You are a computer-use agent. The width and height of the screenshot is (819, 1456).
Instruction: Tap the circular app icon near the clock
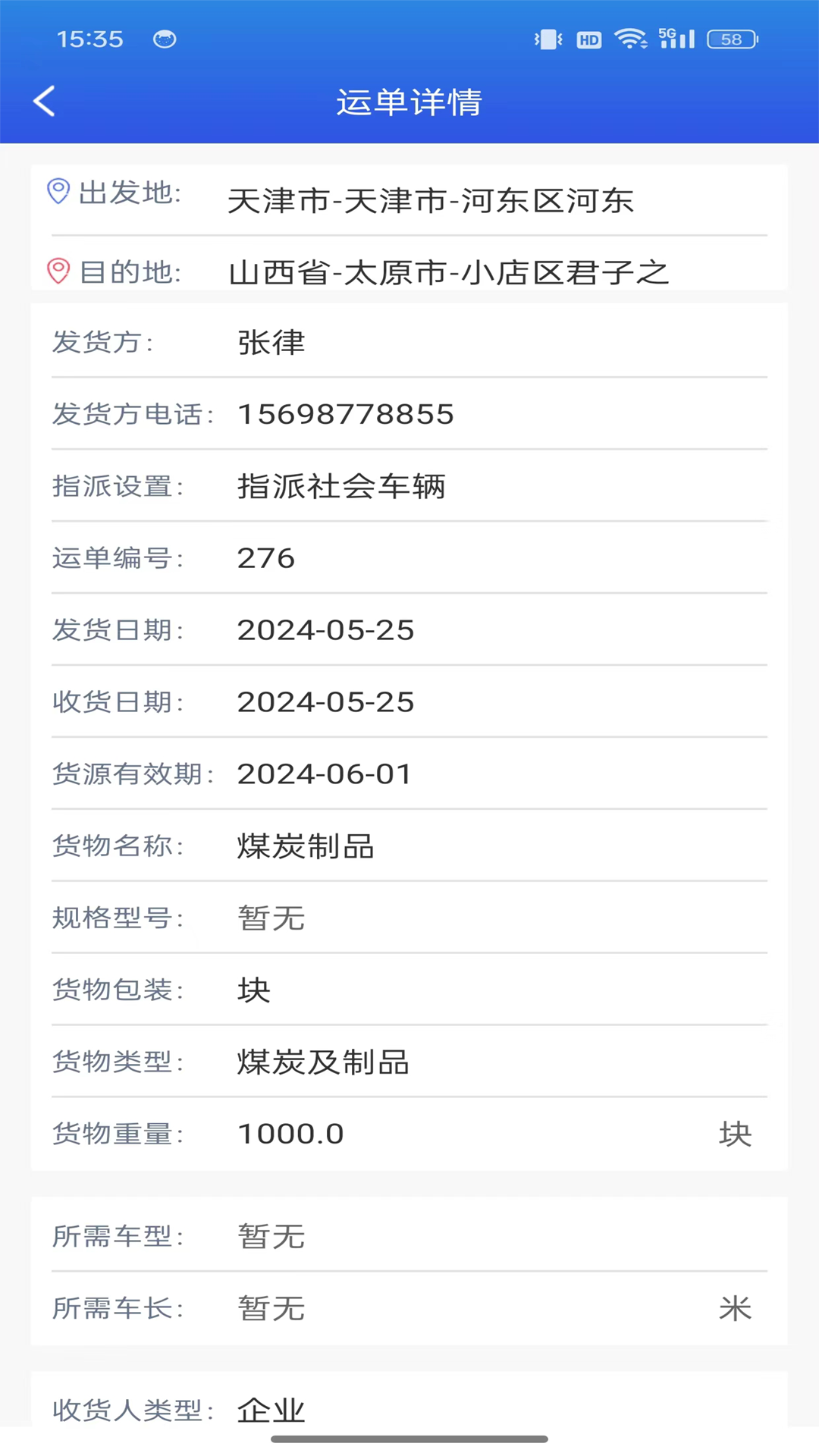point(164,39)
